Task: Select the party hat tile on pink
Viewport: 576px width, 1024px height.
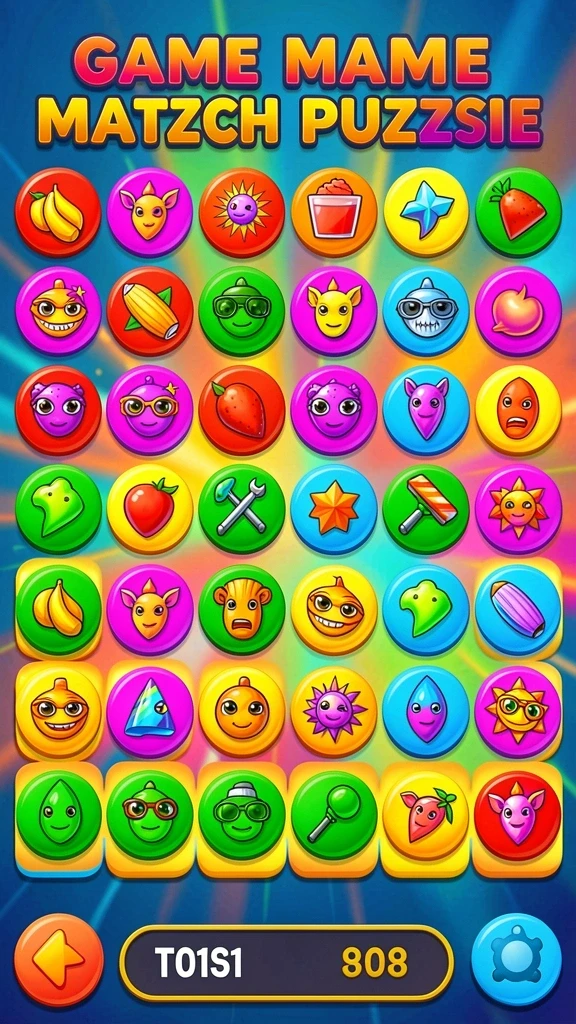Action: coord(150,711)
